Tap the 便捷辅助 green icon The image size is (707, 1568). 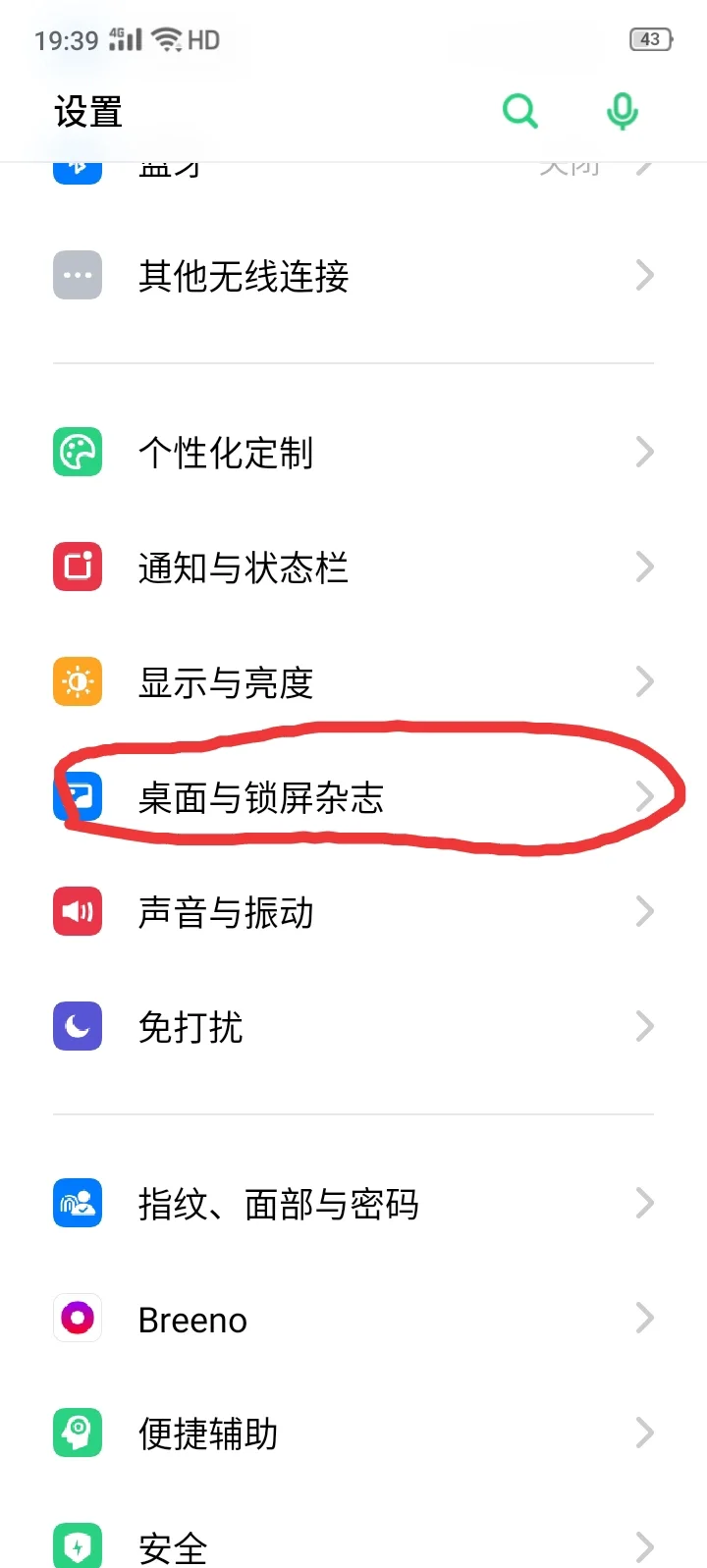77,1433
